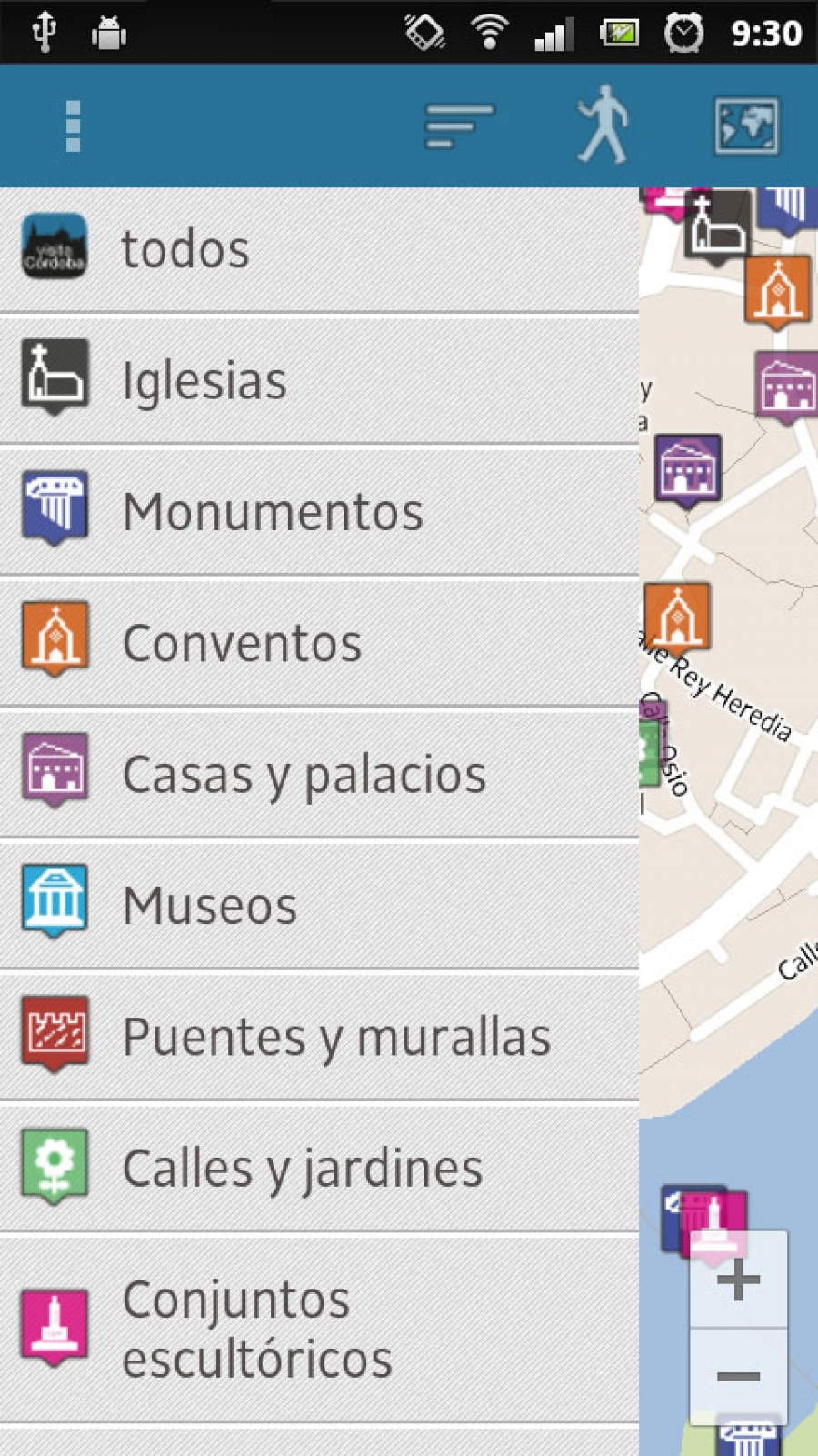
Task: Select Conjuntos escultóricos
Action: click(x=319, y=1330)
